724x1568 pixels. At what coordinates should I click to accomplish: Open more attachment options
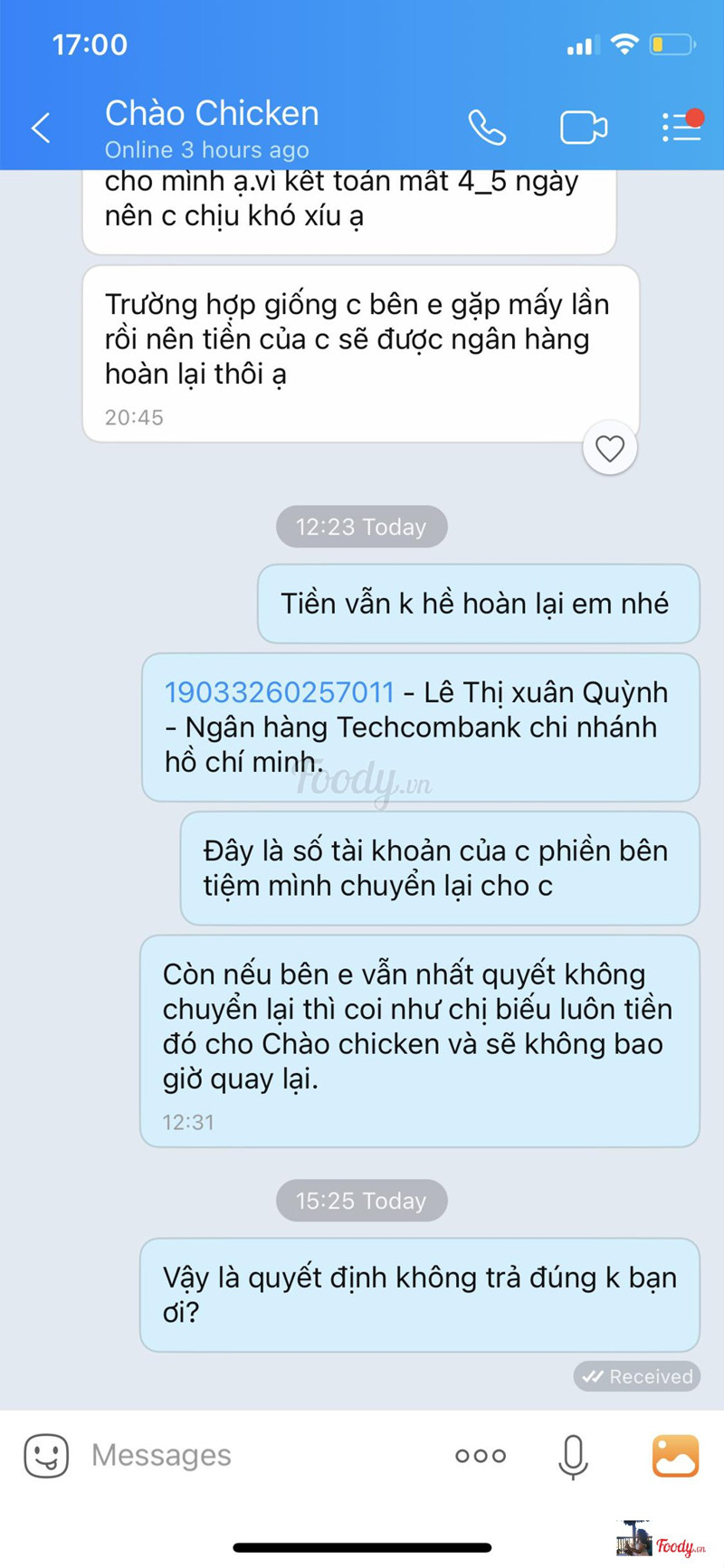point(481,1456)
